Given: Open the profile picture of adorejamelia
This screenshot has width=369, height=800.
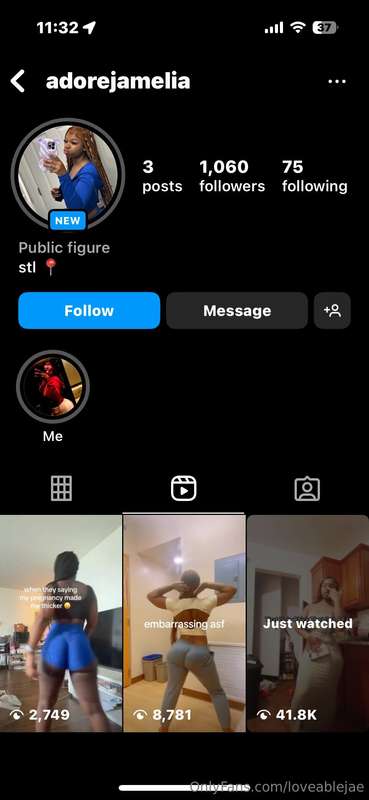Looking at the screenshot, I should tap(67, 173).
